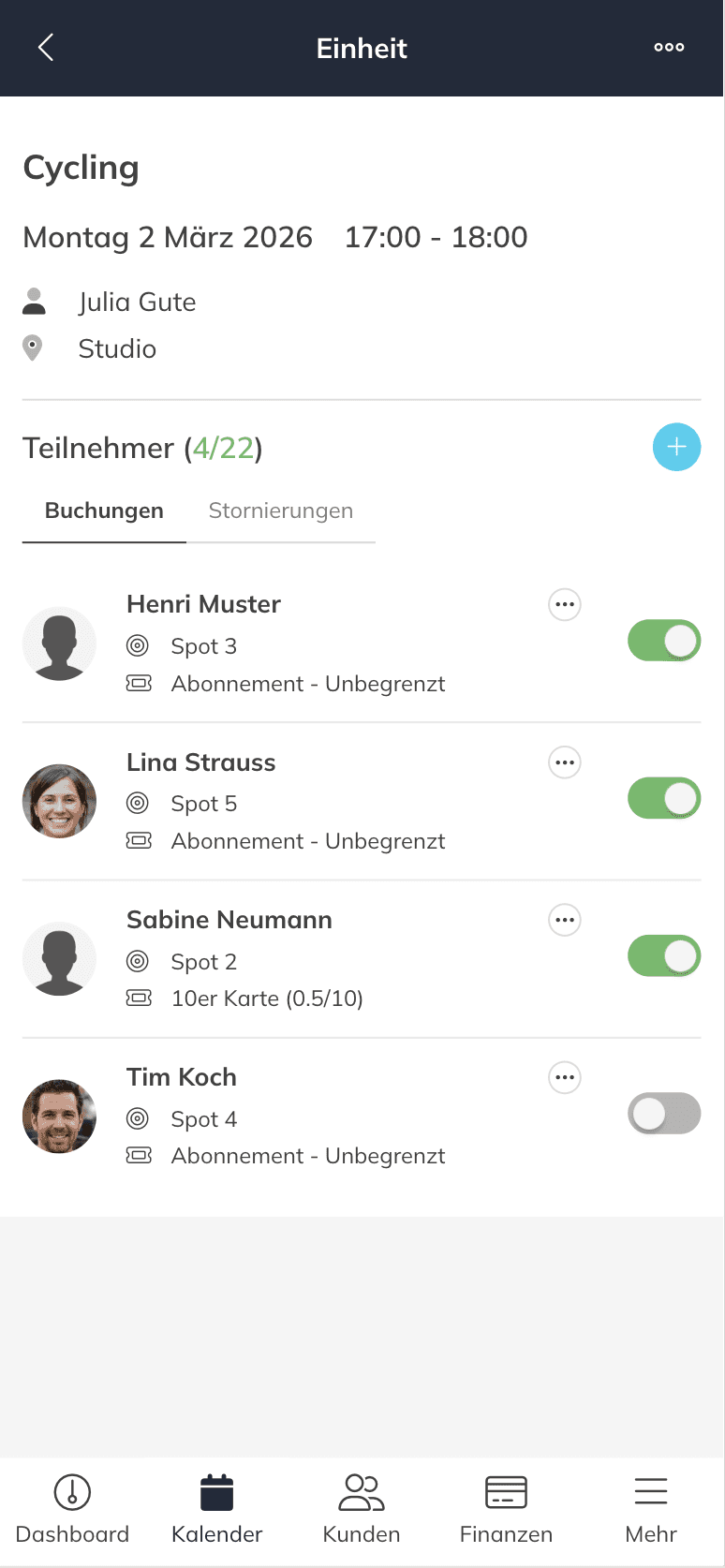Screen dimensions: 725x1568
Task: Select the Finanzen card icon
Action: click(506, 1490)
